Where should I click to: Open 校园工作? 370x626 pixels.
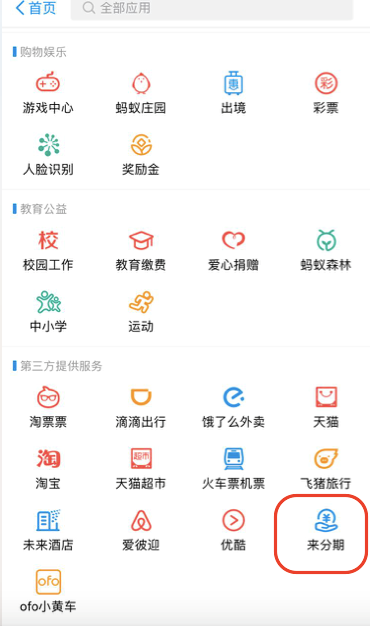pos(48,250)
